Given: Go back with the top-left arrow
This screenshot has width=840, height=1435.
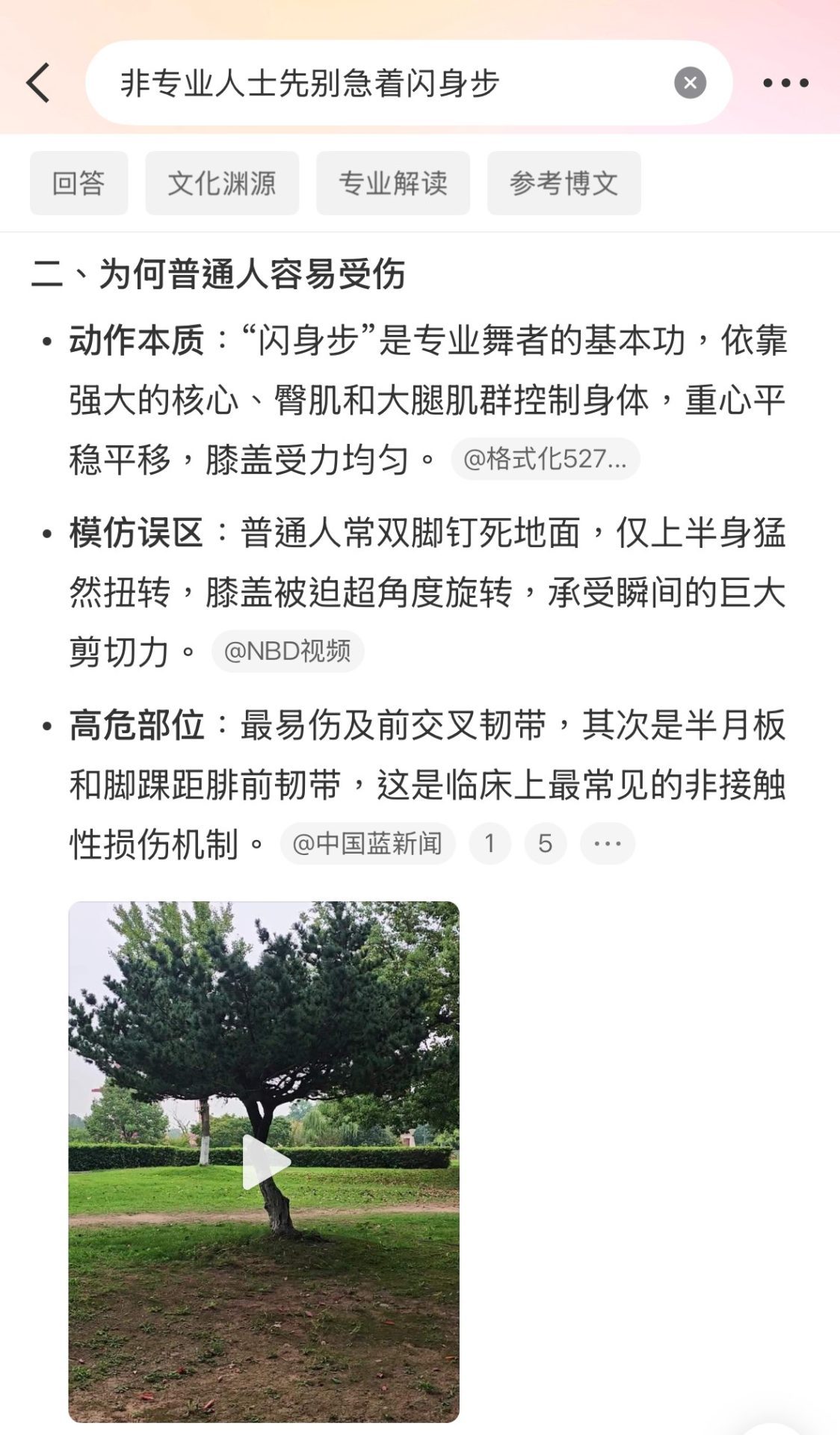Looking at the screenshot, I should click(x=38, y=82).
